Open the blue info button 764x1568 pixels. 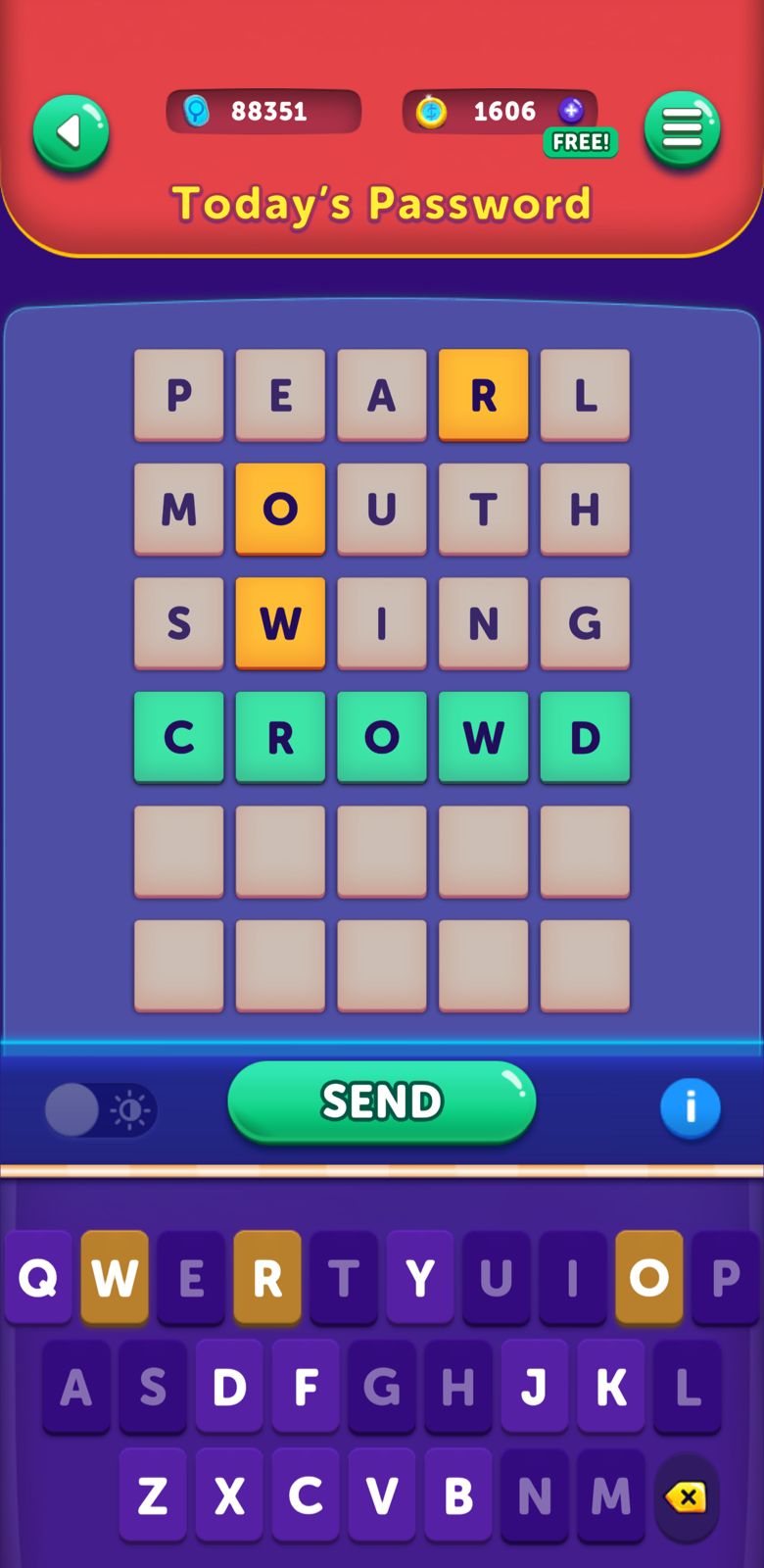point(691,1108)
